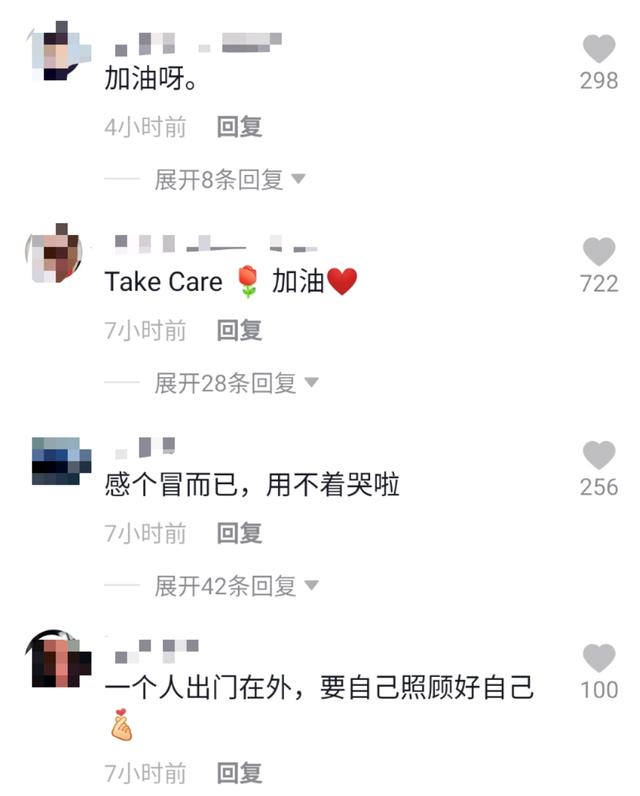This screenshot has width=640, height=796.
Task: Like the '一个人出门在外' comment
Action: tap(599, 658)
